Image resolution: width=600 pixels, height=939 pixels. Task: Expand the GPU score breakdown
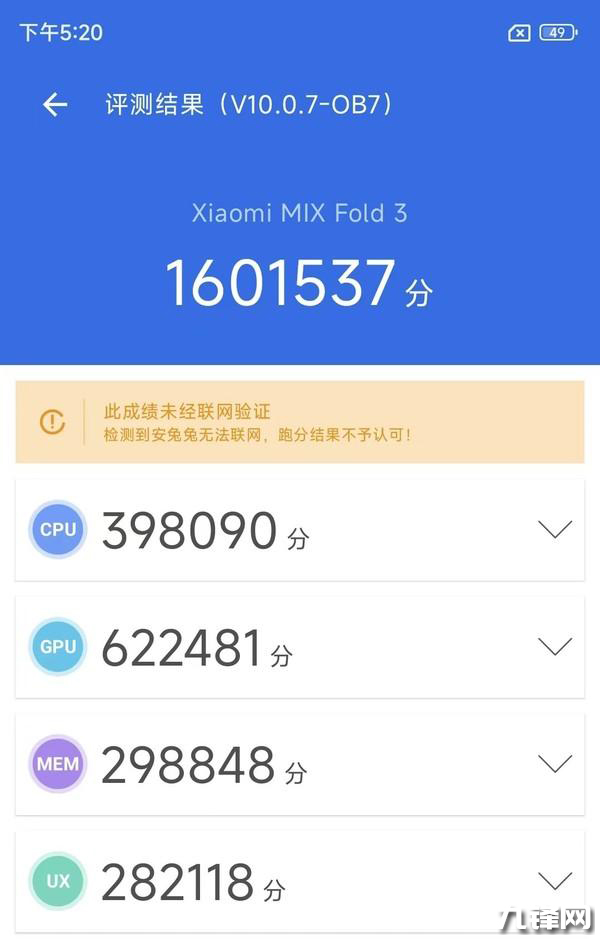point(554,647)
